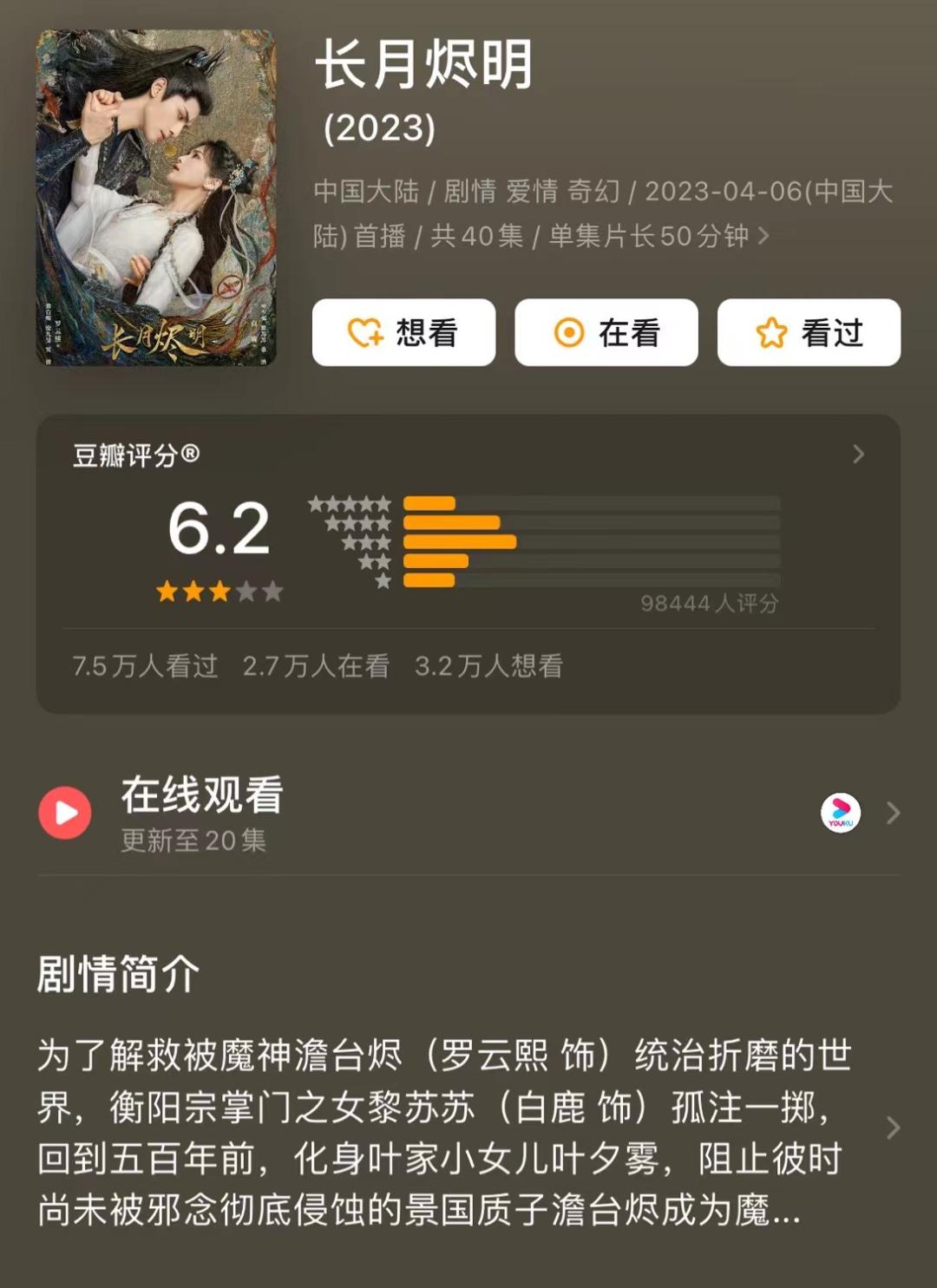Image resolution: width=937 pixels, height=1288 pixels.
Task: Mark the drama as 在看
Action: (606, 332)
